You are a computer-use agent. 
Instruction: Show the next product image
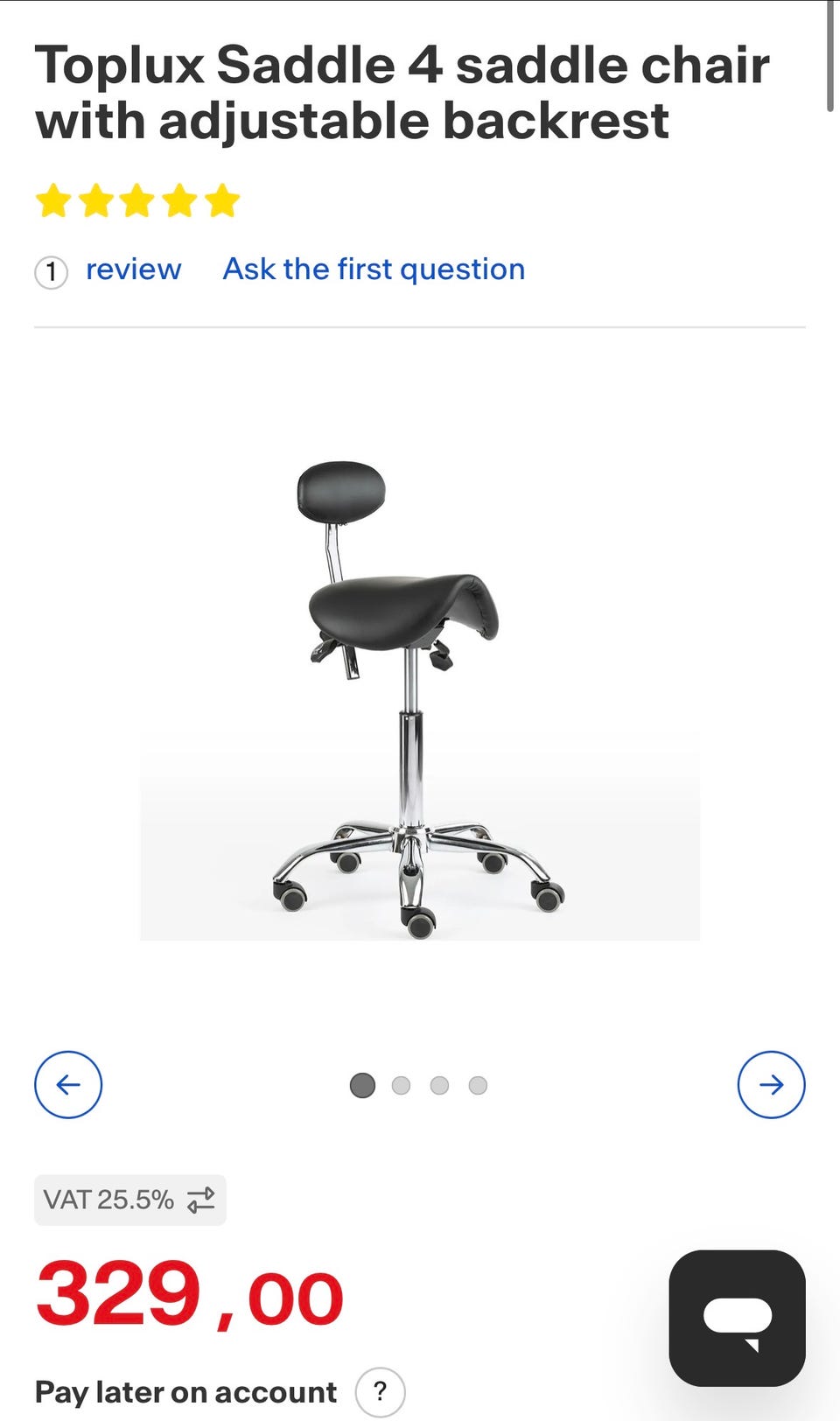(771, 1085)
